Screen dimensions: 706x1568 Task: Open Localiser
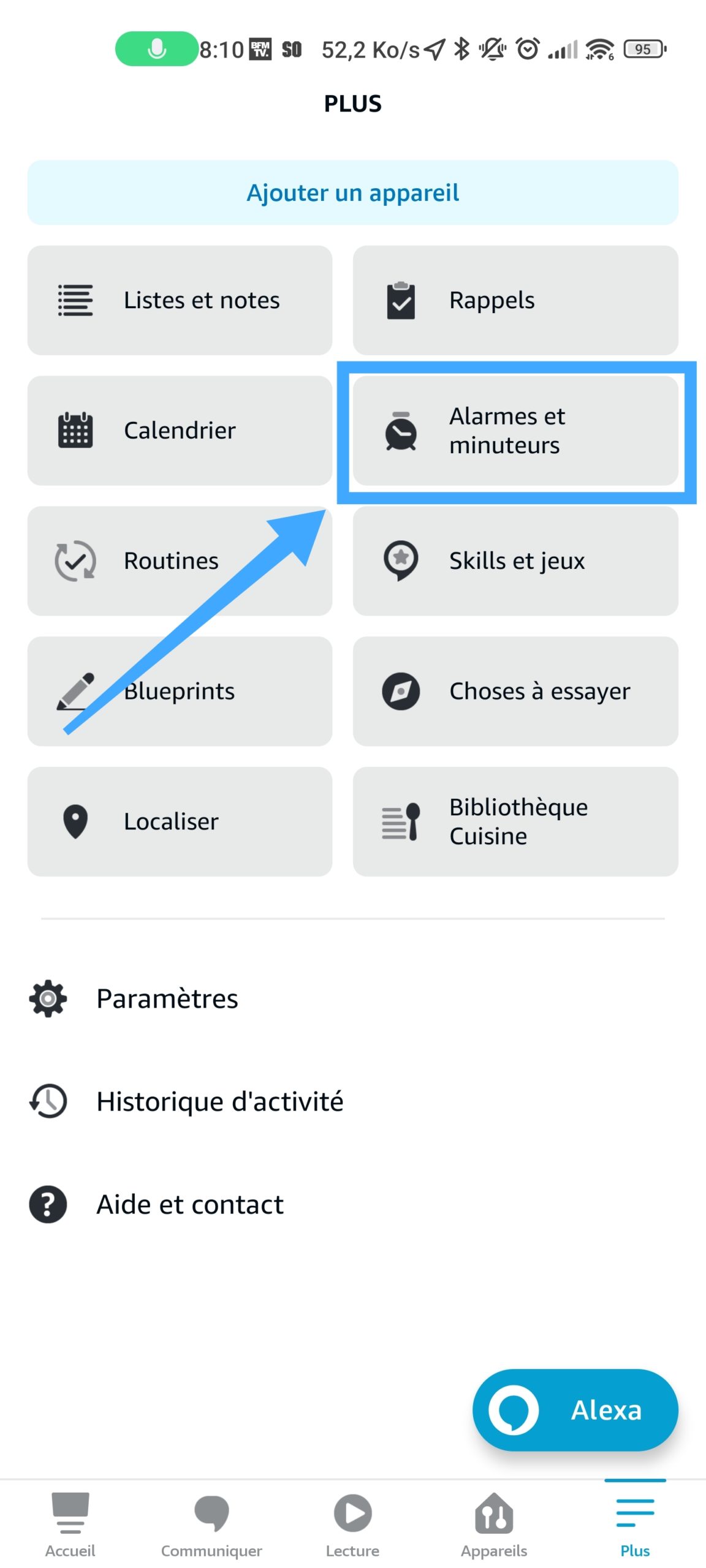pos(180,821)
